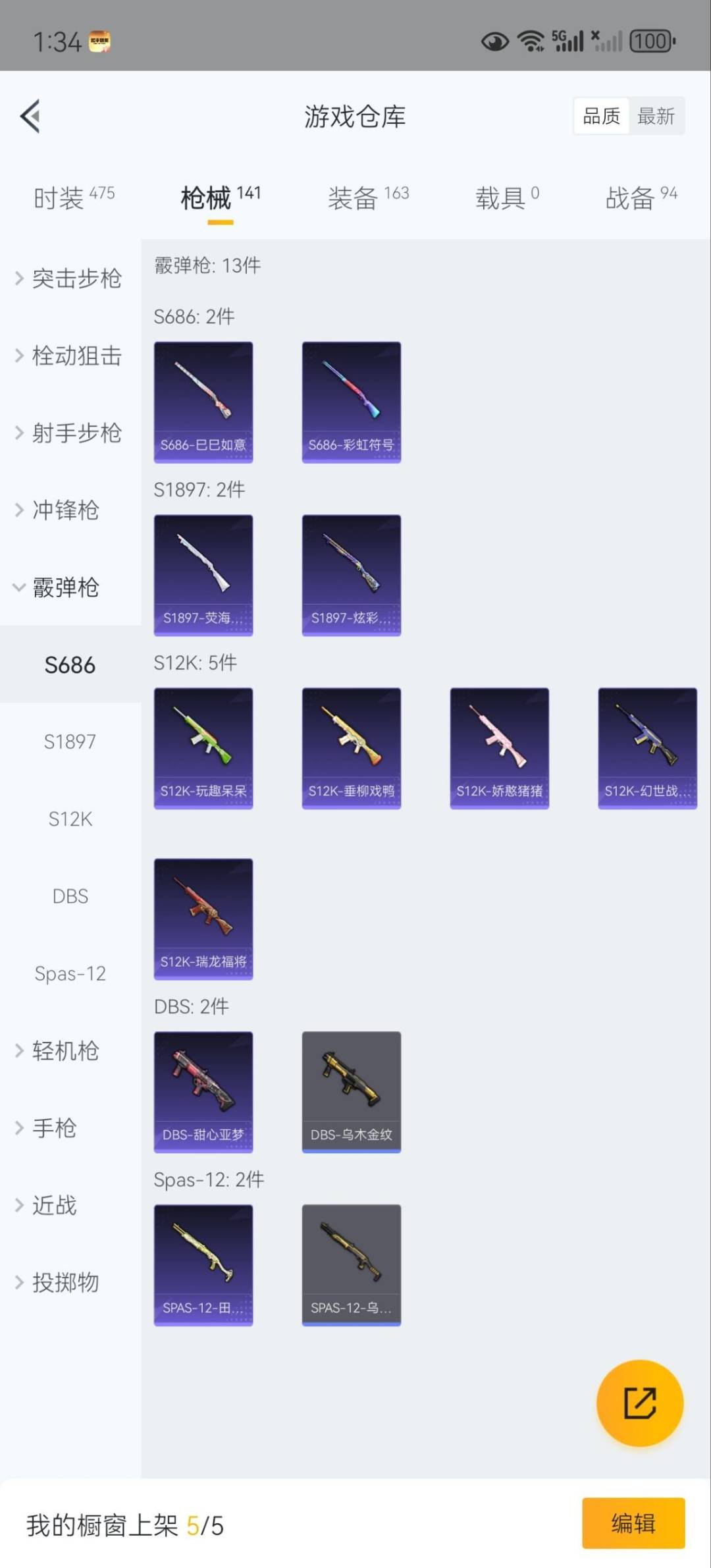Switch to the 时装 tab
Viewport: 711px width, 1568px height.
pyautogui.click(x=73, y=197)
